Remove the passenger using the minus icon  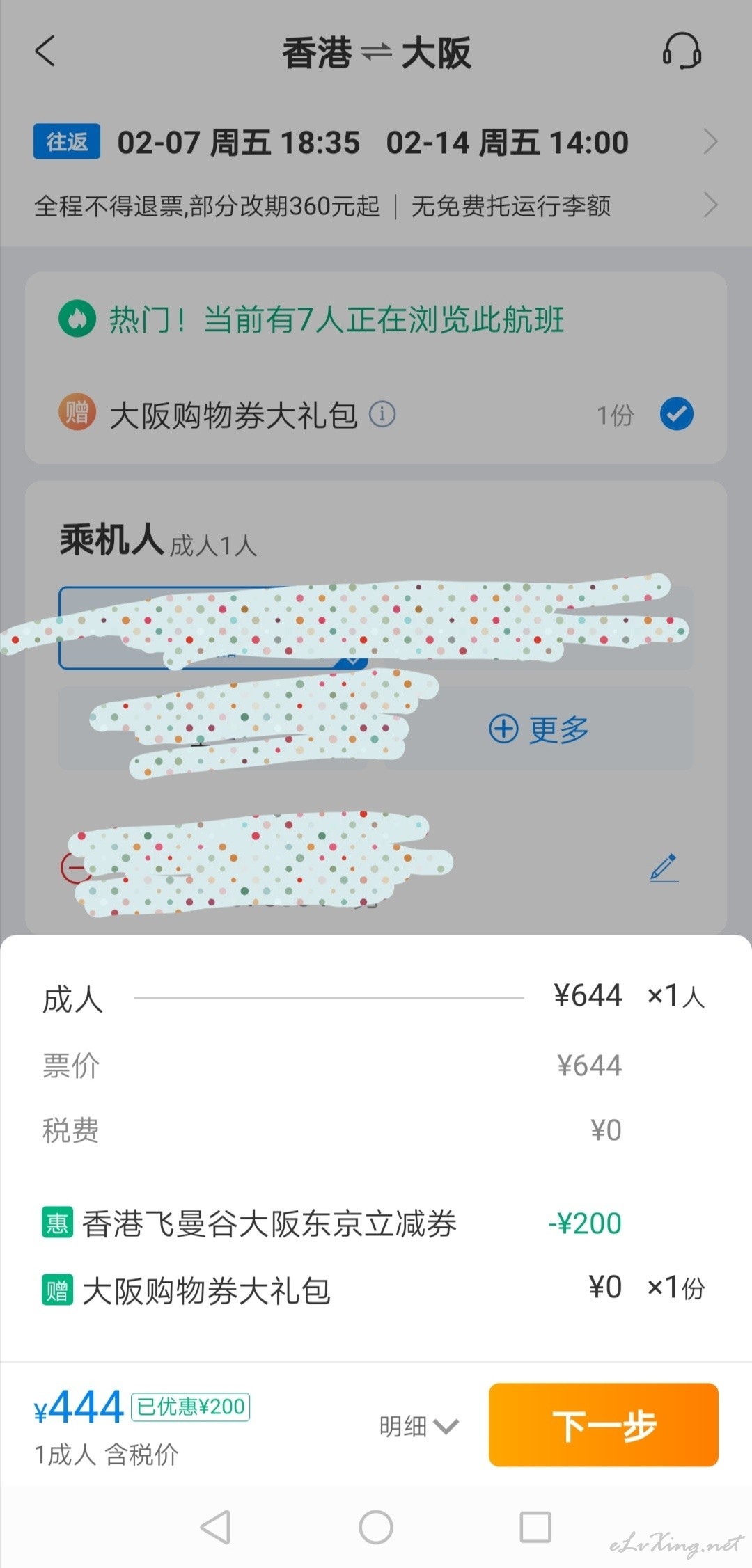coord(75,867)
